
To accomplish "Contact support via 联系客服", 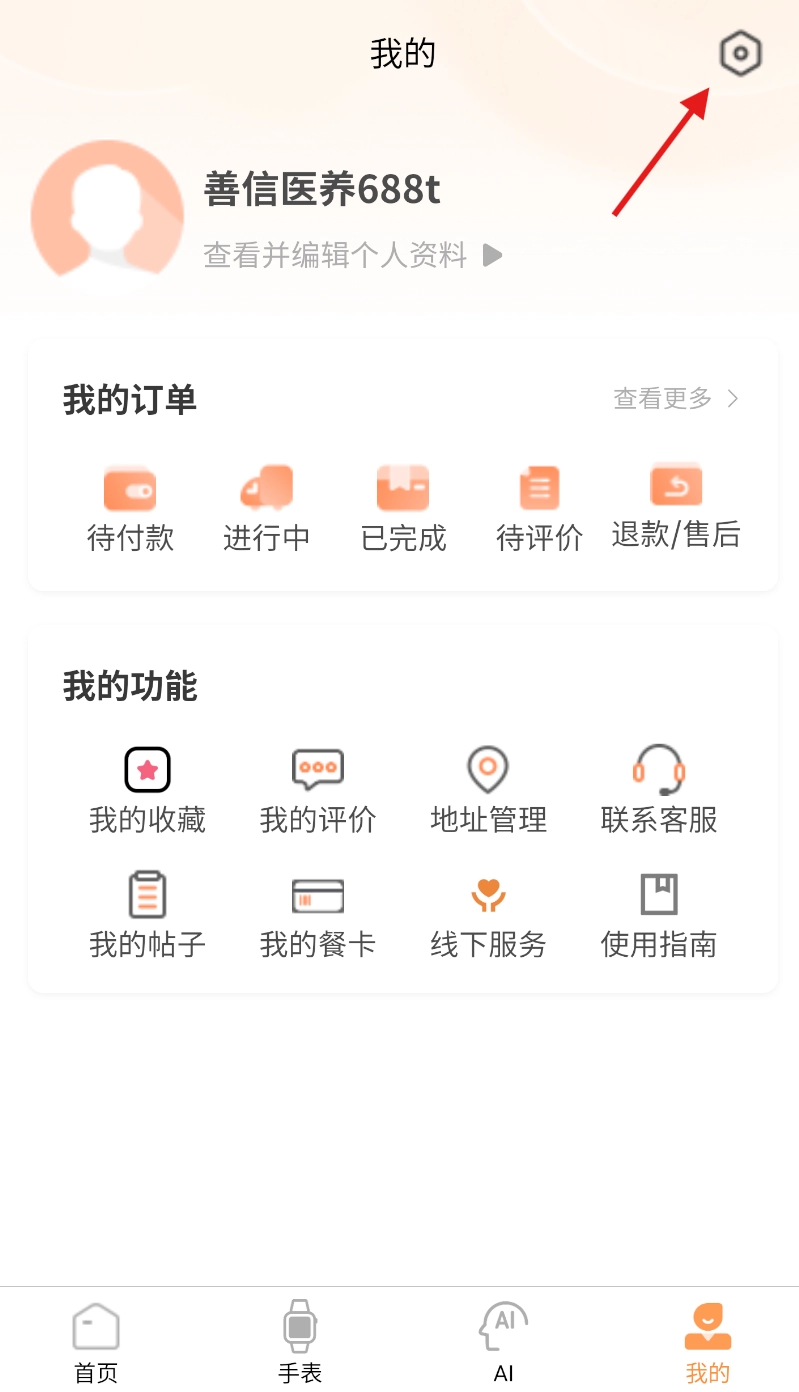I will point(659,791).
